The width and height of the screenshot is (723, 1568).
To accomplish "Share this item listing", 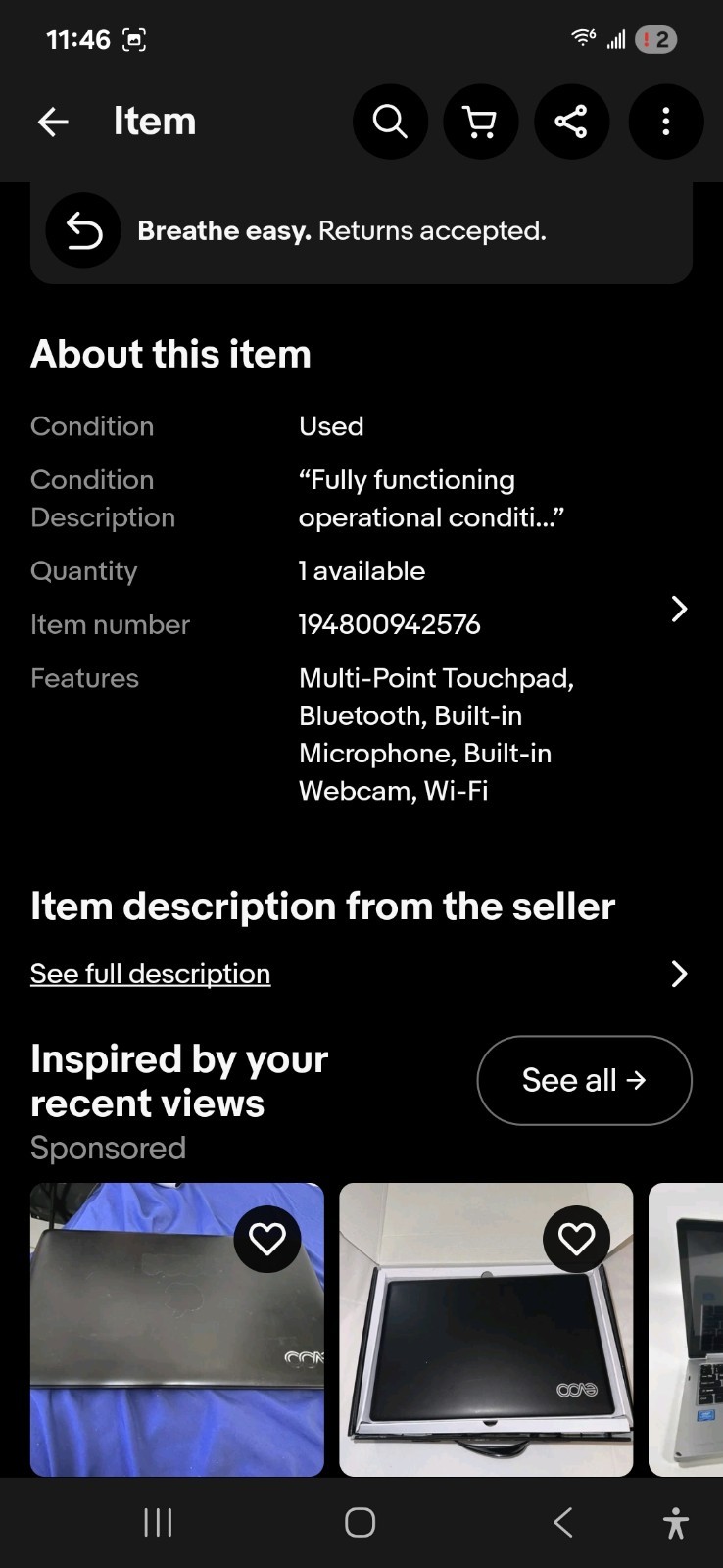I will [x=571, y=122].
